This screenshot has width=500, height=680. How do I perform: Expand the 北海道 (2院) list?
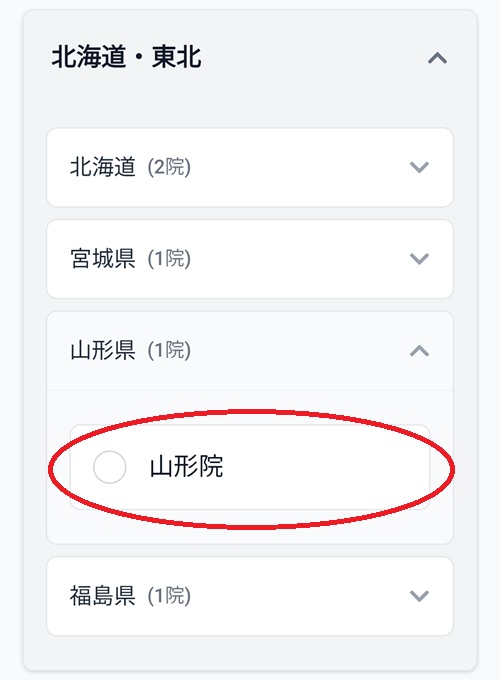coord(250,167)
